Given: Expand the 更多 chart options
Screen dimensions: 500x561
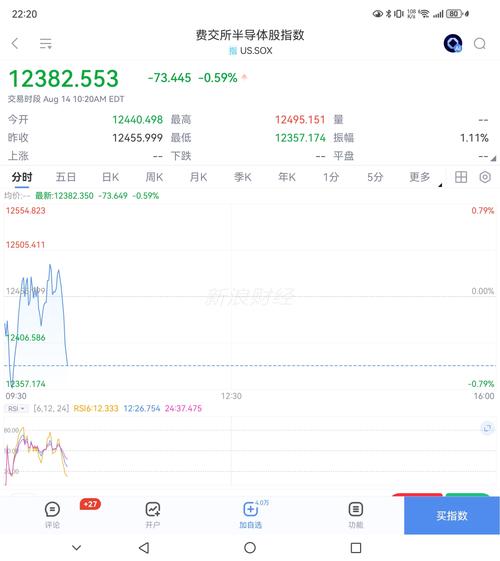Looking at the screenshot, I should click(420, 177).
